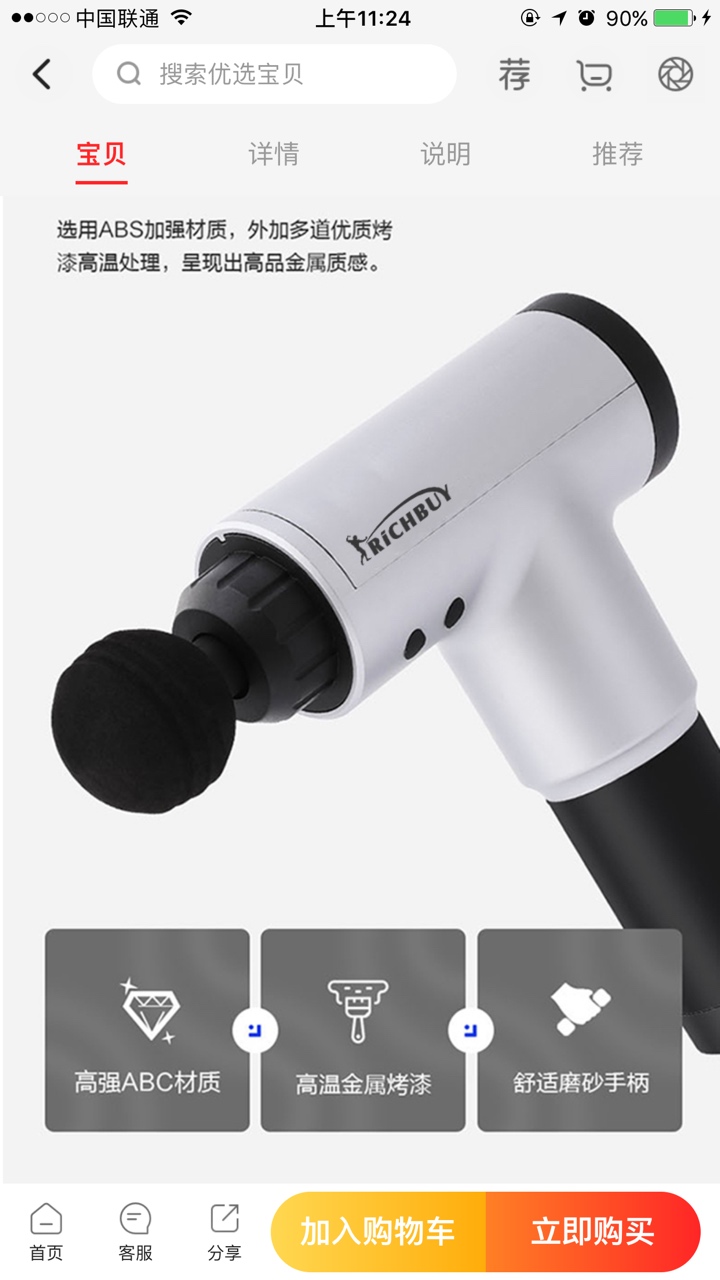Share this product via 分享
Viewport: 720px width, 1280px height.
[x=224, y=1232]
